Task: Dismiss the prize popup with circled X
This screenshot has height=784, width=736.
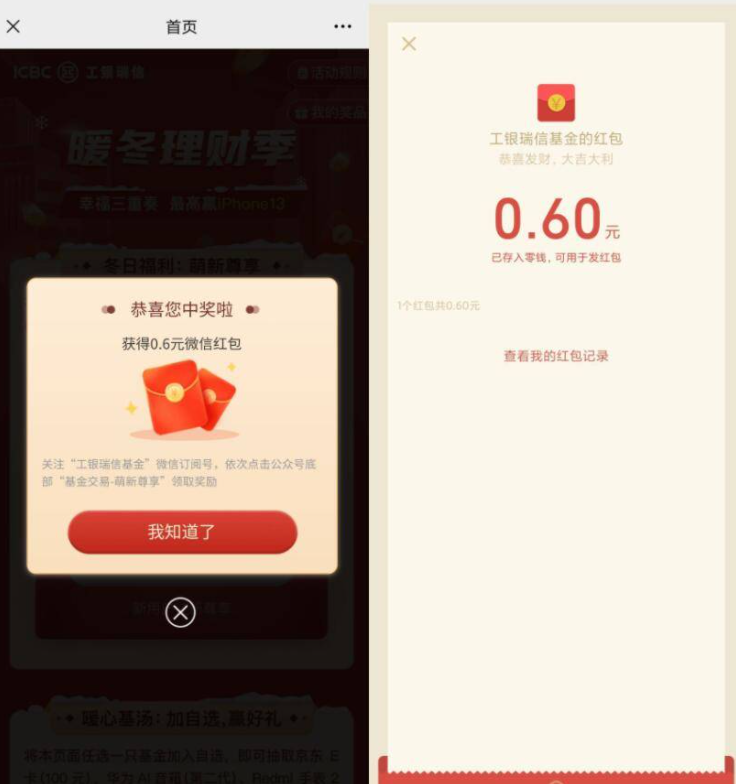Action: (180, 612)
